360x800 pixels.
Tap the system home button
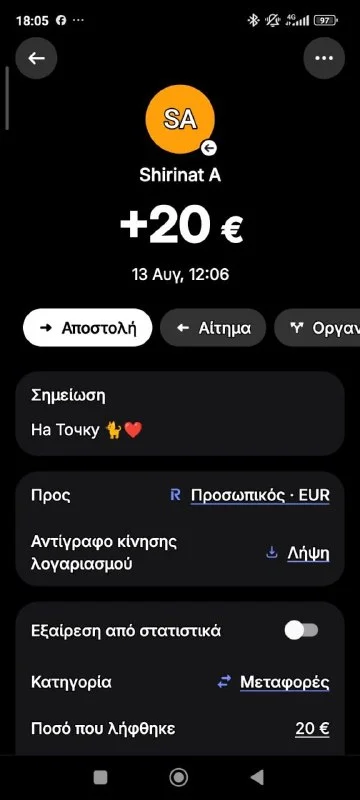click(x=178, y=777)
